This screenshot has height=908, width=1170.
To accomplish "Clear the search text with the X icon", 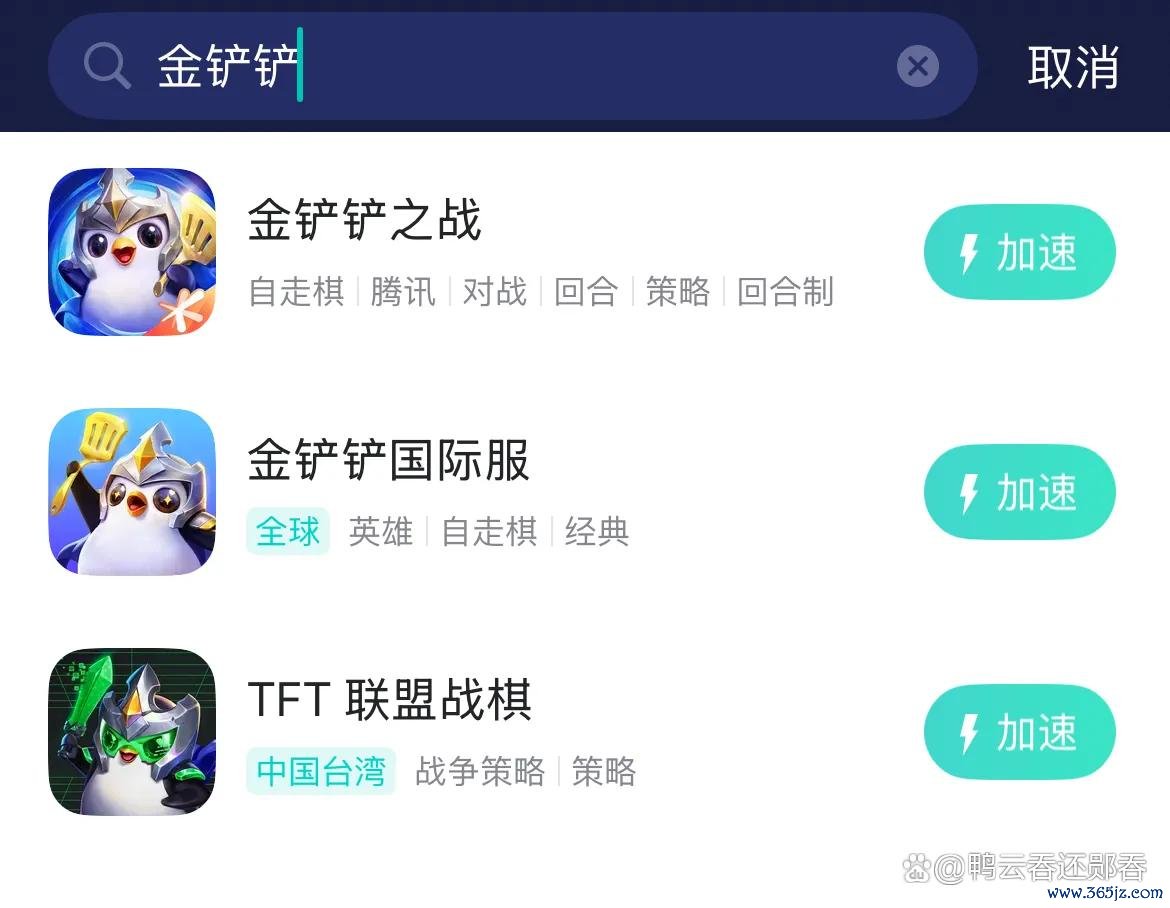I will pyautogui.click(x=917, y=67).
